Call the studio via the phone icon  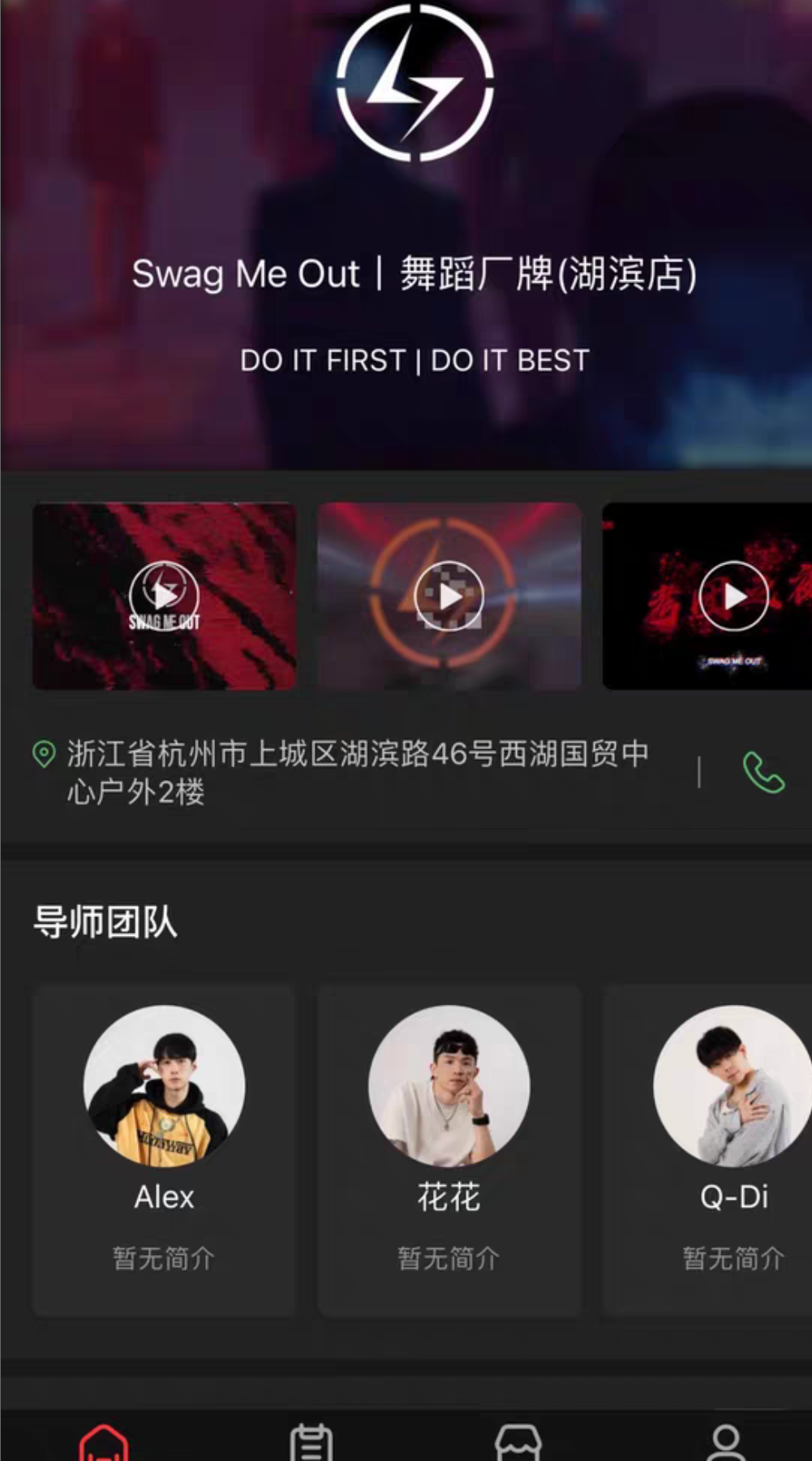point(763,772)
